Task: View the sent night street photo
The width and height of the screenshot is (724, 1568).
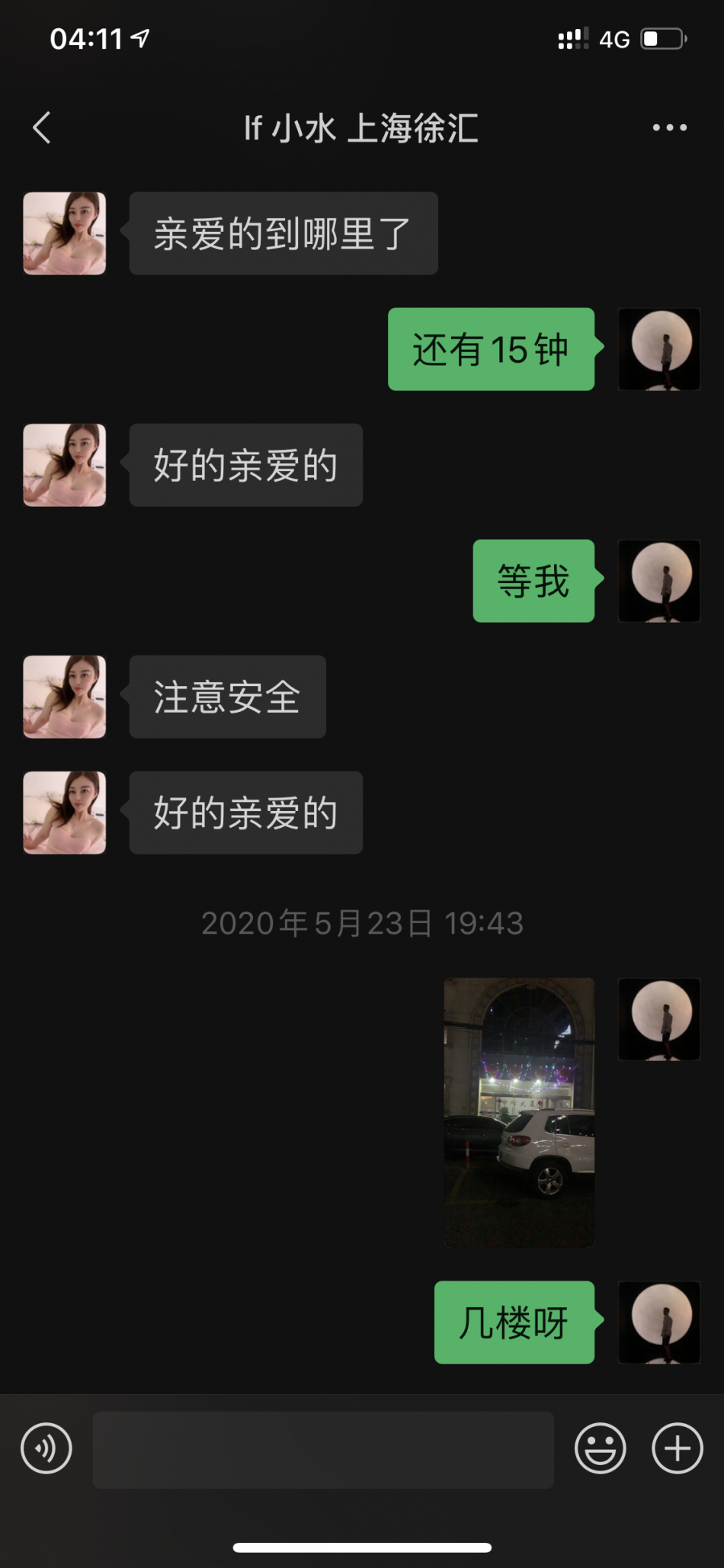Action: [519, 1112]
